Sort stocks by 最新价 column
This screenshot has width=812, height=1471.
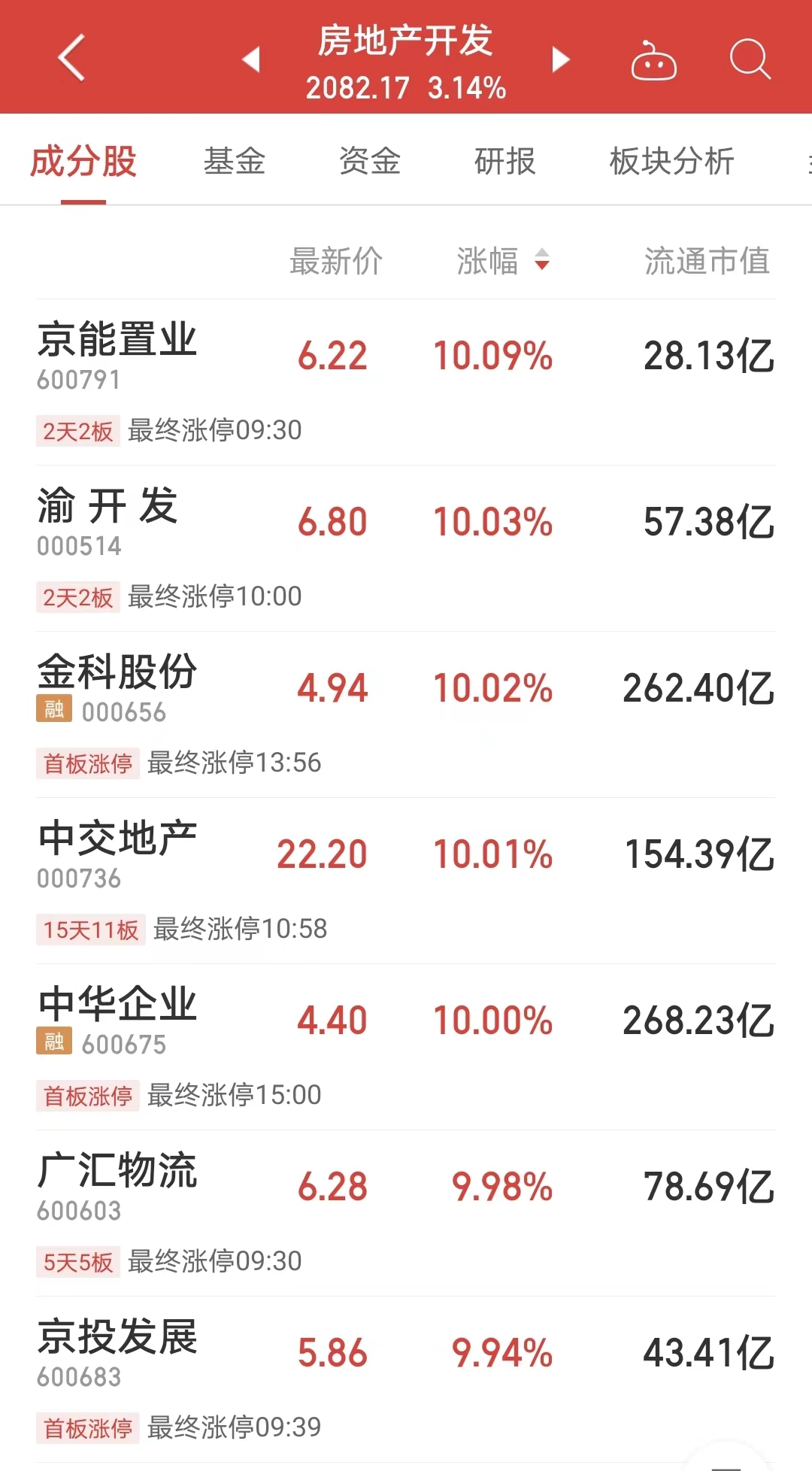336,261
